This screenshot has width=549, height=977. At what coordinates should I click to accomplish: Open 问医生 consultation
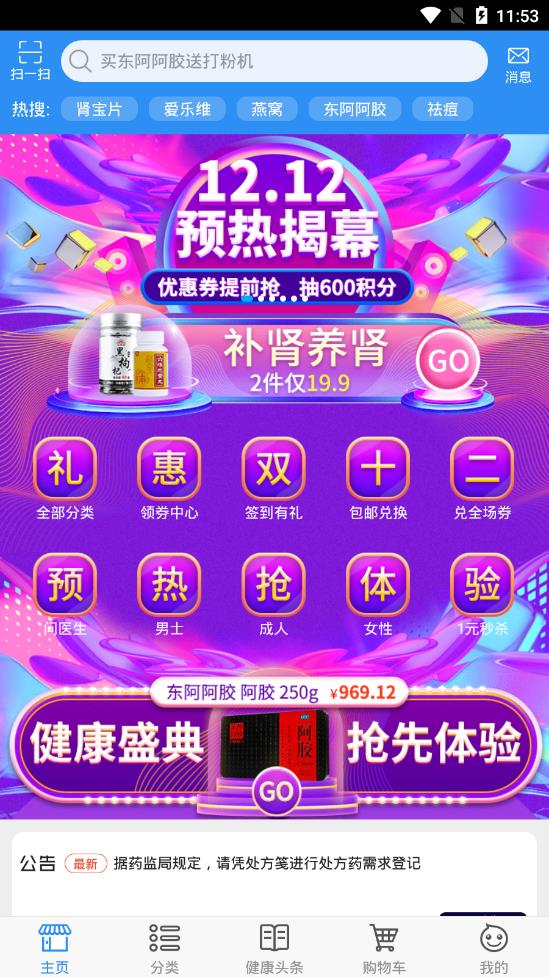pos(65,594)
